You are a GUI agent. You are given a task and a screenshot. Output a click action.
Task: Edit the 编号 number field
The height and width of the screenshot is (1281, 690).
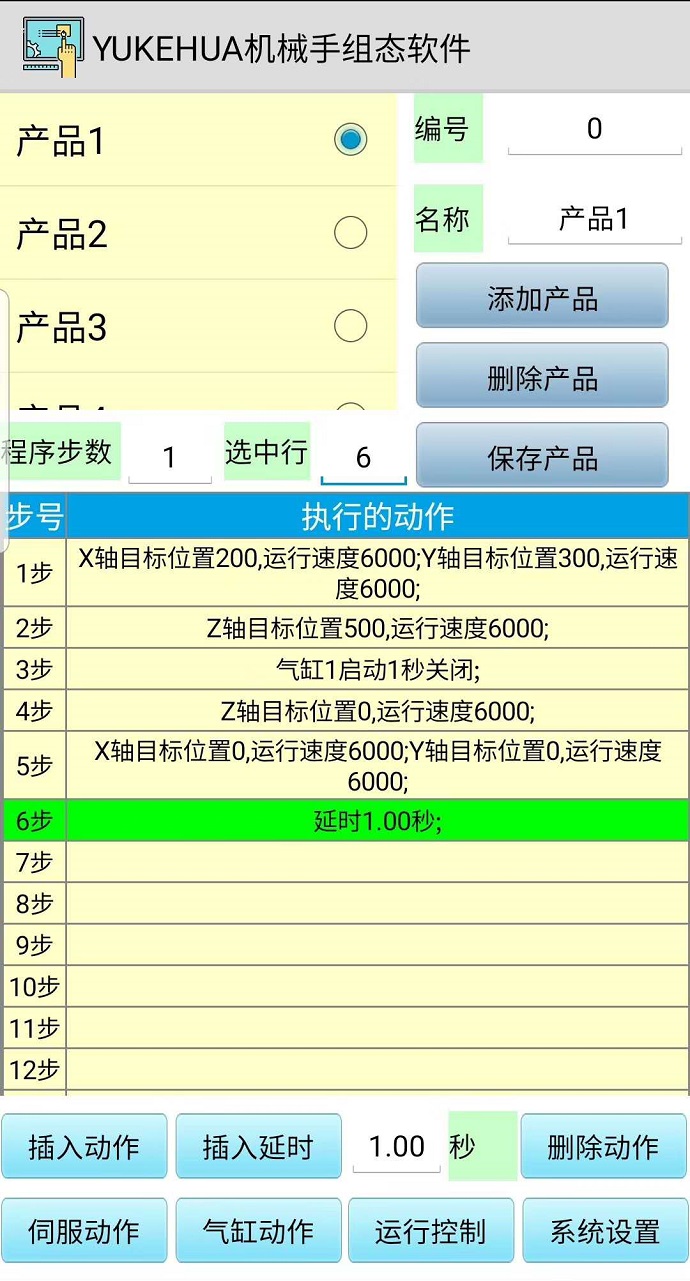595,130
